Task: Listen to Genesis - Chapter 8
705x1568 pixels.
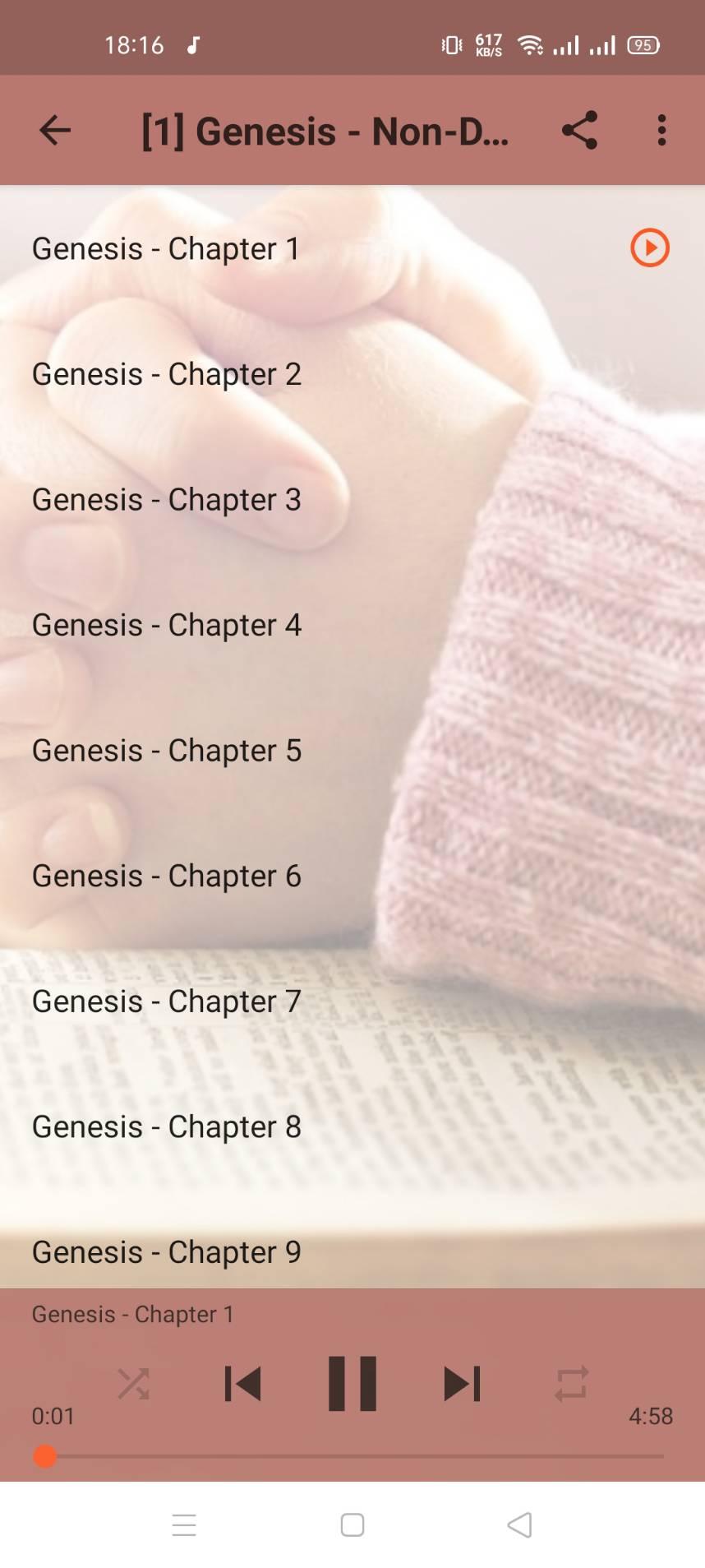Action: click(x=352, y=1126)
